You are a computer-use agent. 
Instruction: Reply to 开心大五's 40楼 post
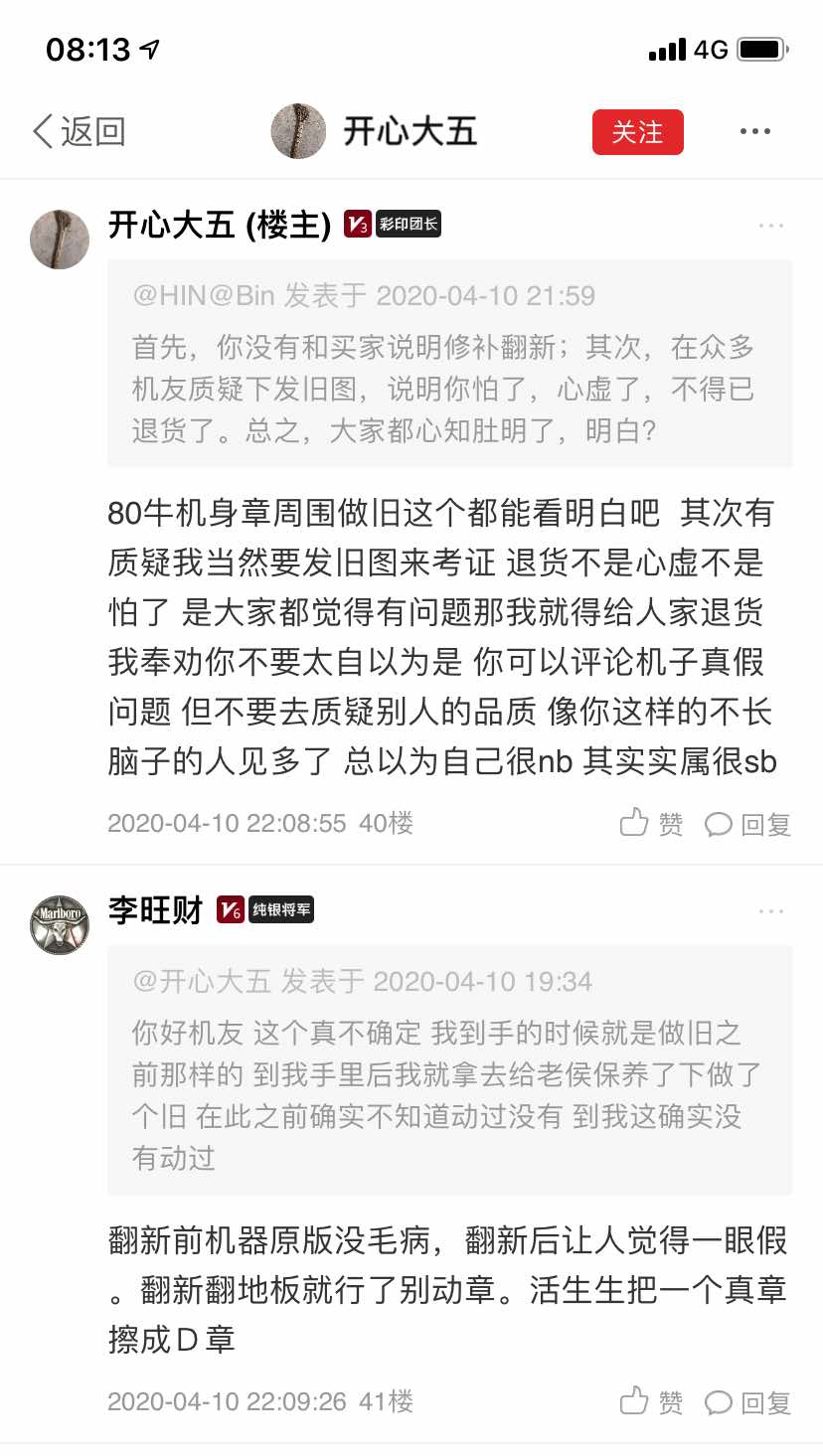click(747, 824)
